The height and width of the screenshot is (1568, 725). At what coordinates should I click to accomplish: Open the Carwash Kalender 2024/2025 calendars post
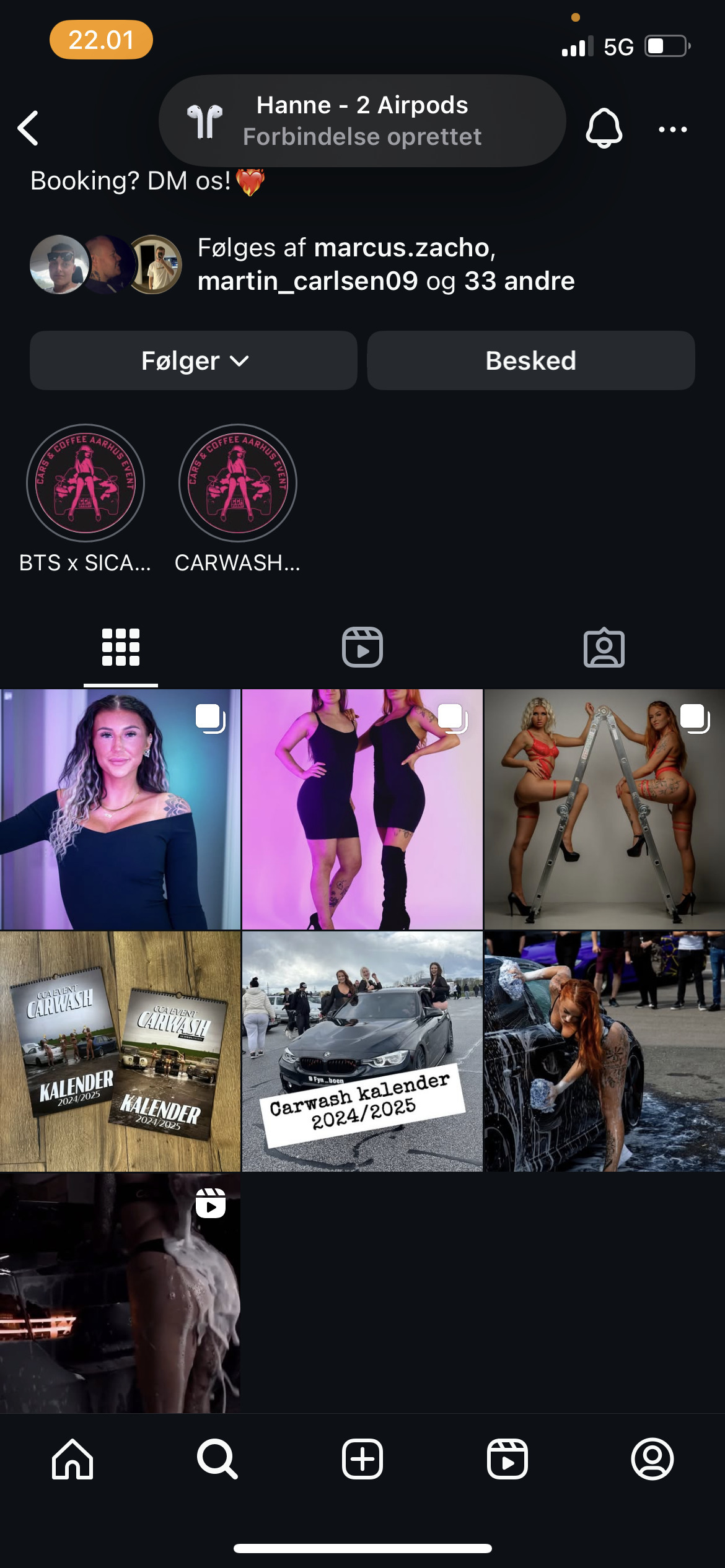click(x=120, y=1051)
